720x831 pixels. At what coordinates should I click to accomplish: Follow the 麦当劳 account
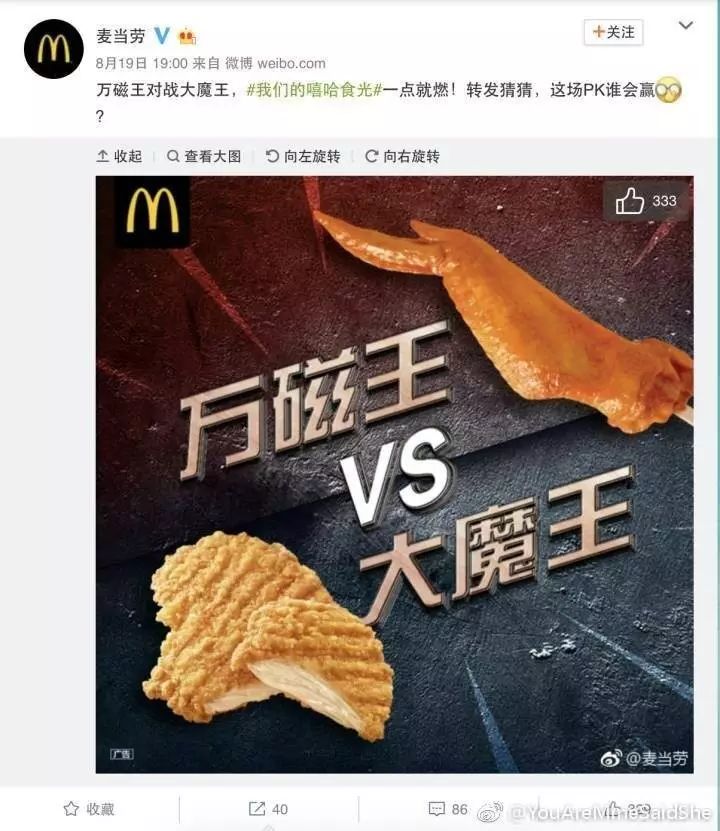pyautogui.click(x=613, y=32)
